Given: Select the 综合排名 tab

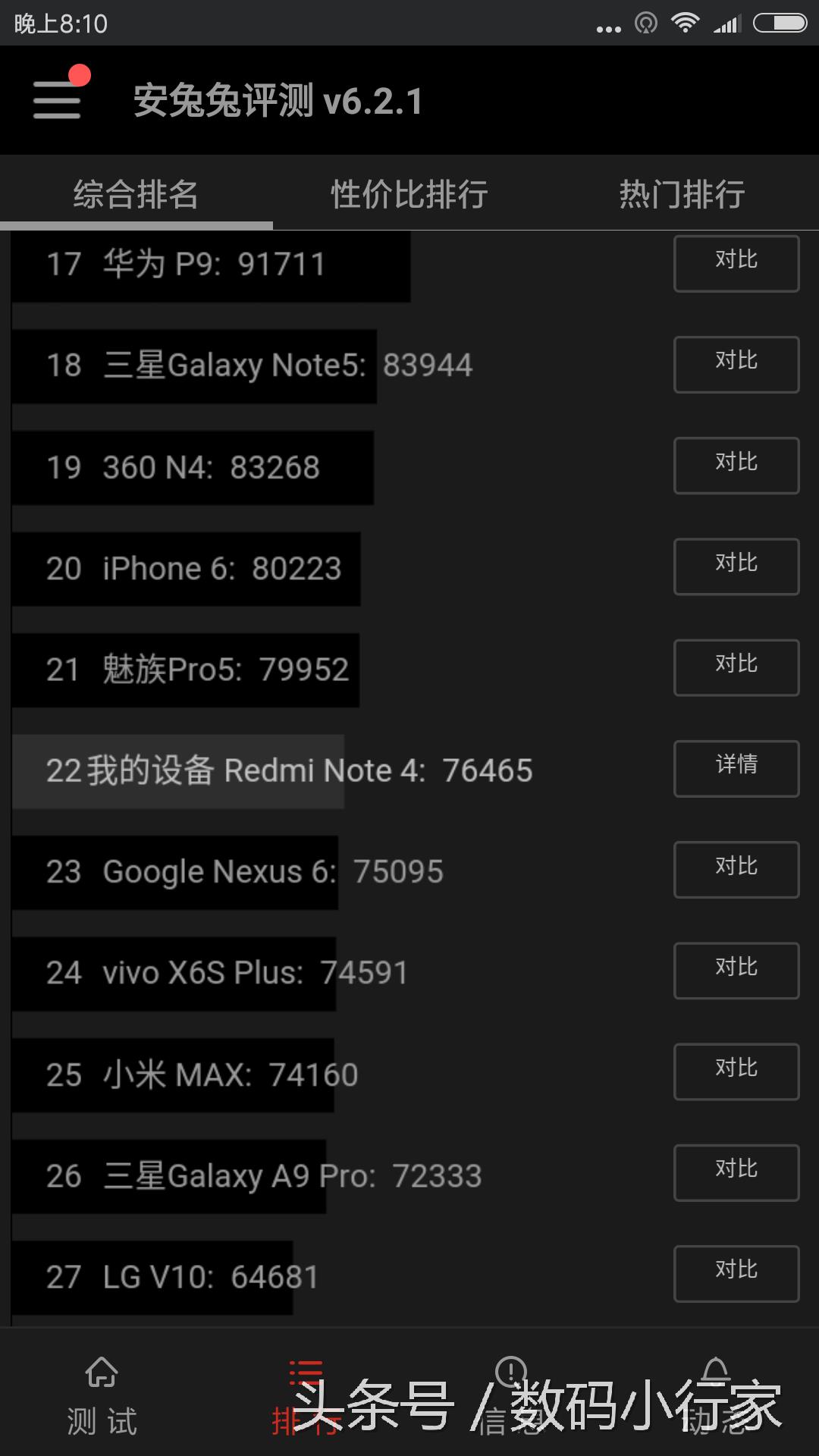Looking at the screenshot, I should tap(136, 194).
